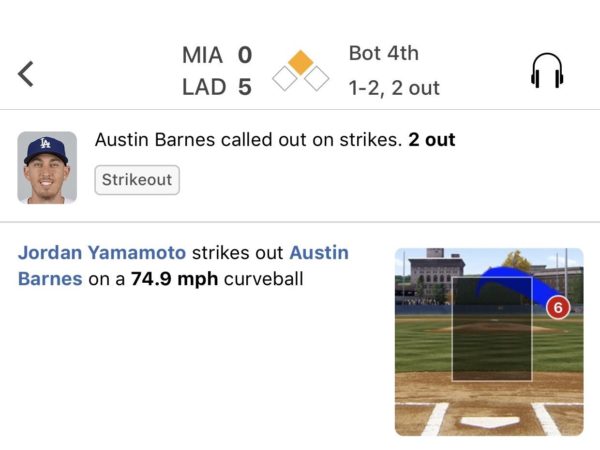Viewport: 600px width, 450px height.
Task: View Austin Barnes's headshot photo
Action: click(x=47, y=167)
